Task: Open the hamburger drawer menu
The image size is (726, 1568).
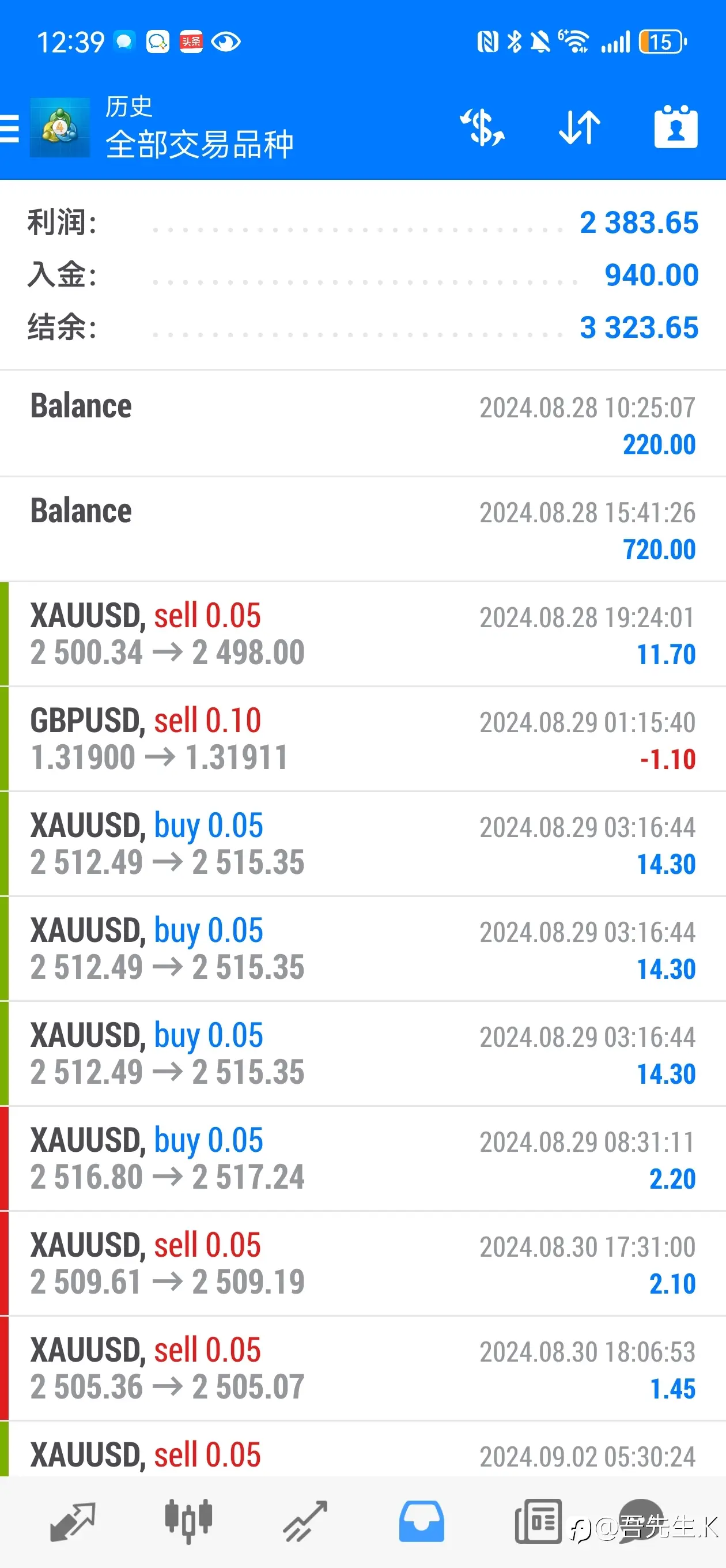Action: click(x=10, y=129)
